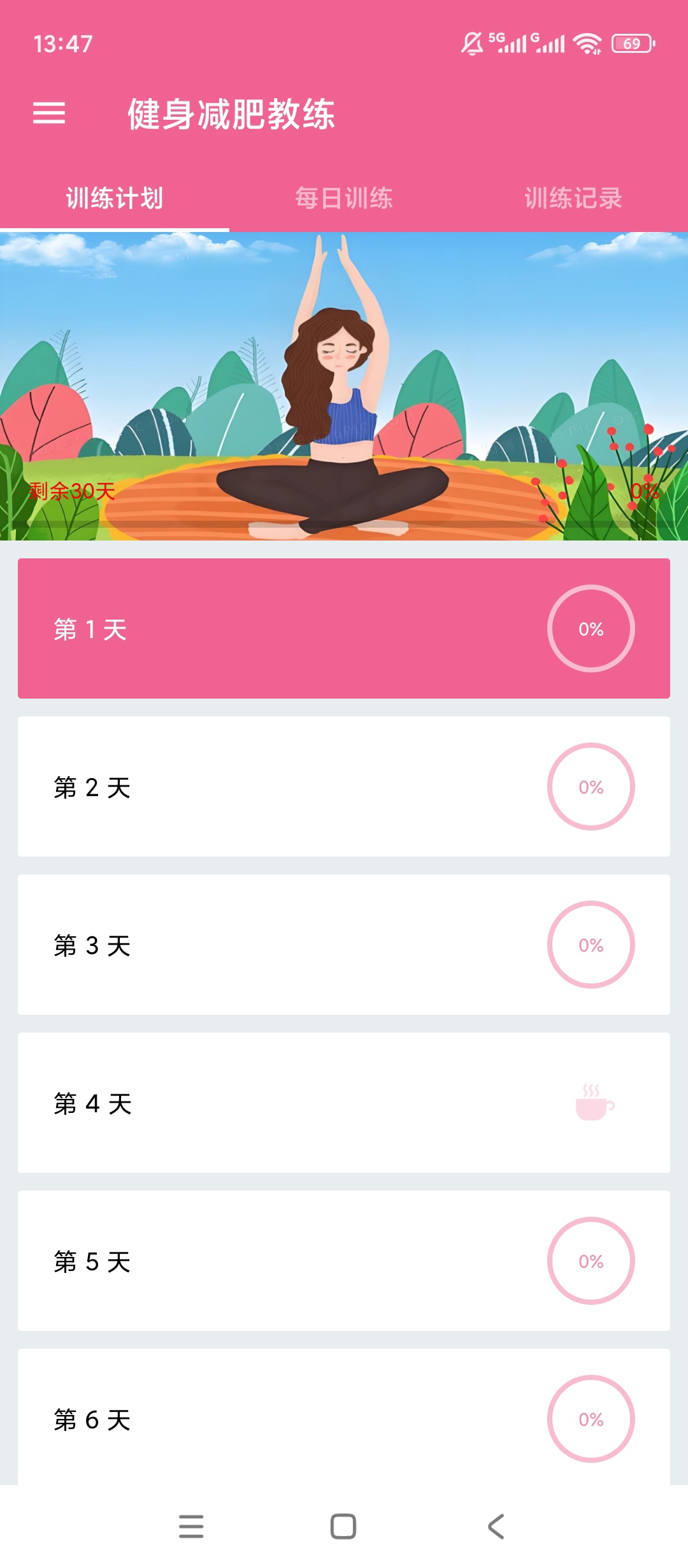Tap the system back button
This screenshot has width=688, height=1568.
496,1527
